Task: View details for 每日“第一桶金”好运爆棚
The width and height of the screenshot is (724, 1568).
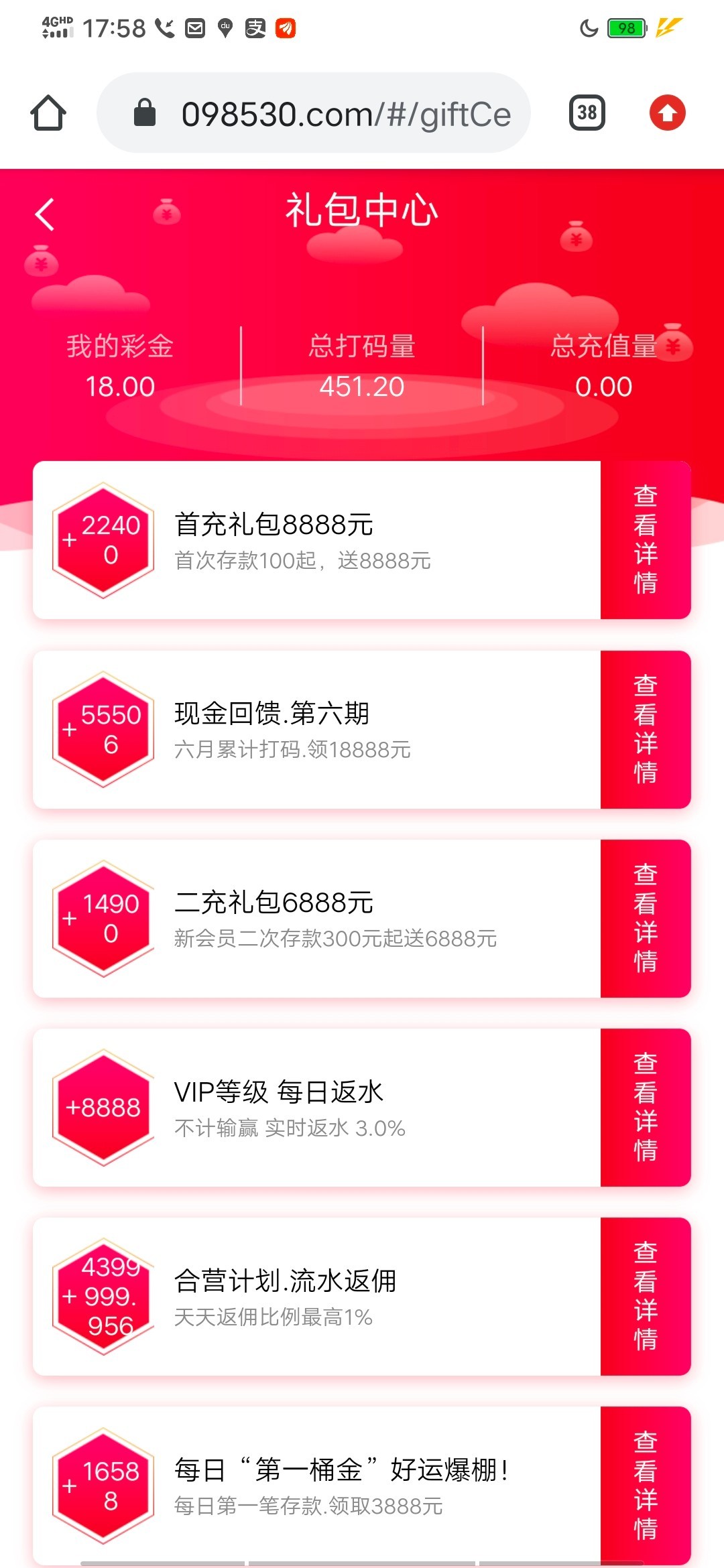Action: [x=645, y=1485]
